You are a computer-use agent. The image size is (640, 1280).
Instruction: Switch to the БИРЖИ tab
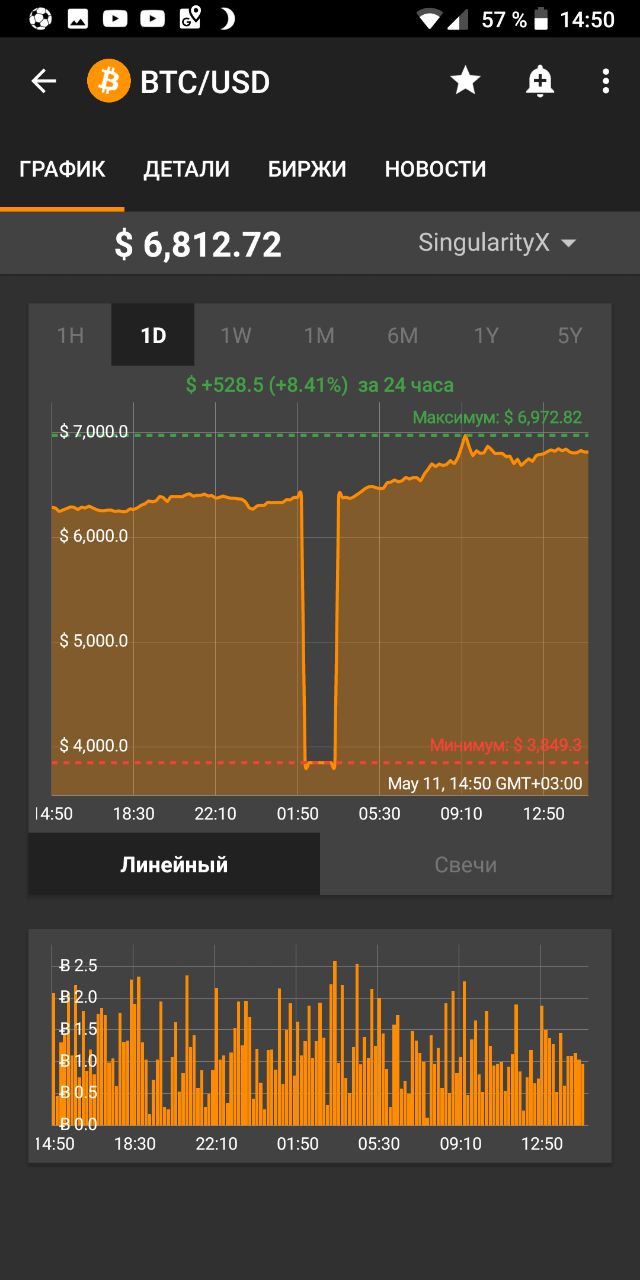click(307, 169)
